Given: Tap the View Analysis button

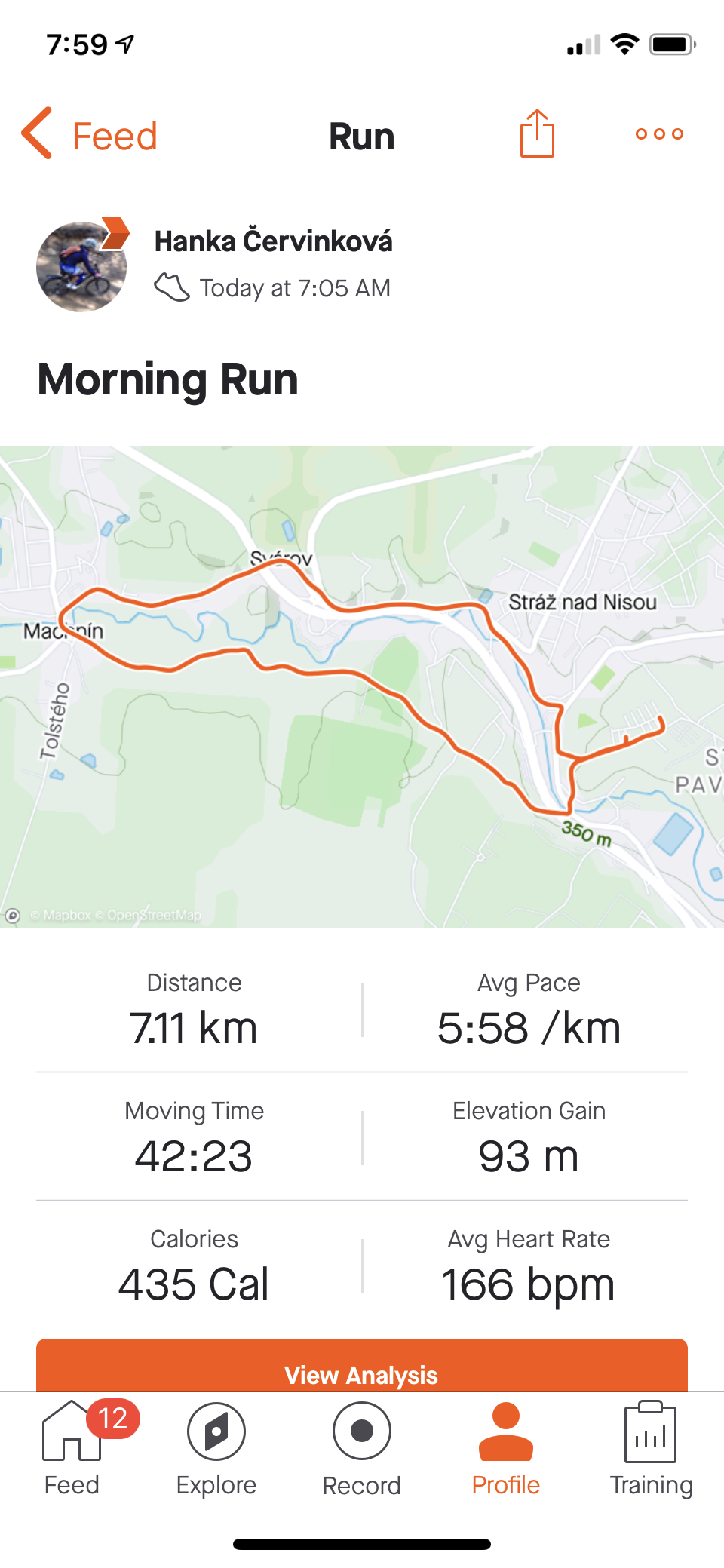Looking at the screenshot, I should [x=362, y=1367].
